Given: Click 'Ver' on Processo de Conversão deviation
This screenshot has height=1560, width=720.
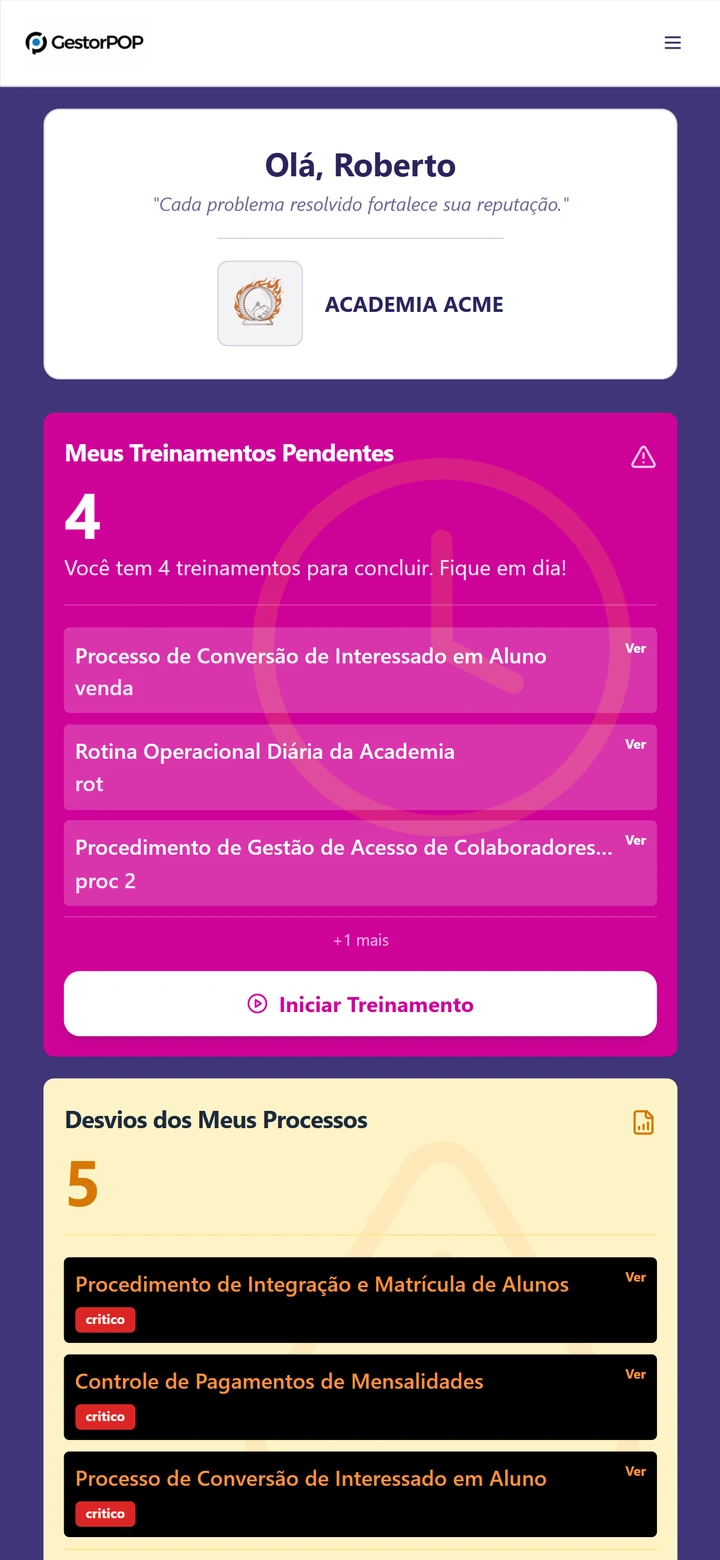Looking at the screenshot, I should tap(635, 1471).
